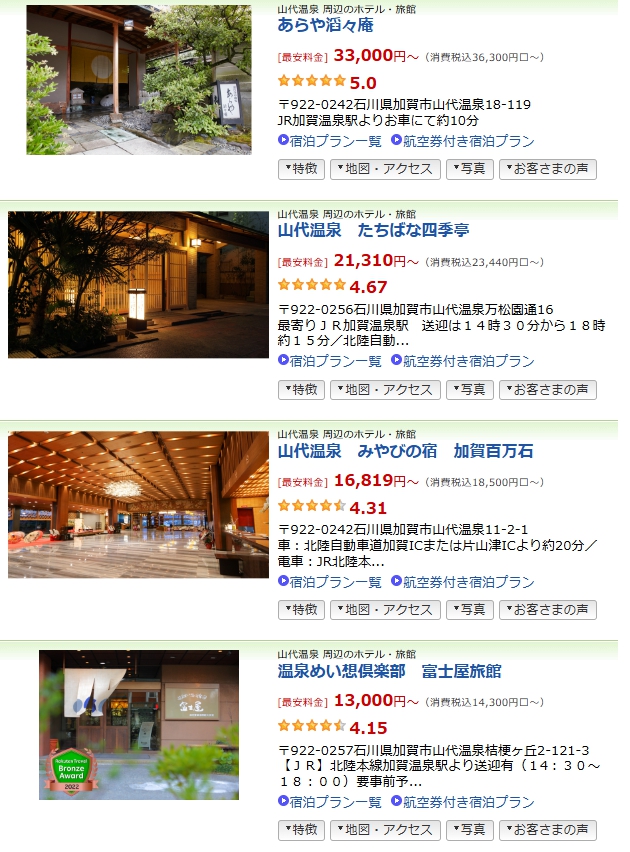Expand 写真 for 富士屋旅館
The image size is (630, 852).
click(x=469, y=829)
